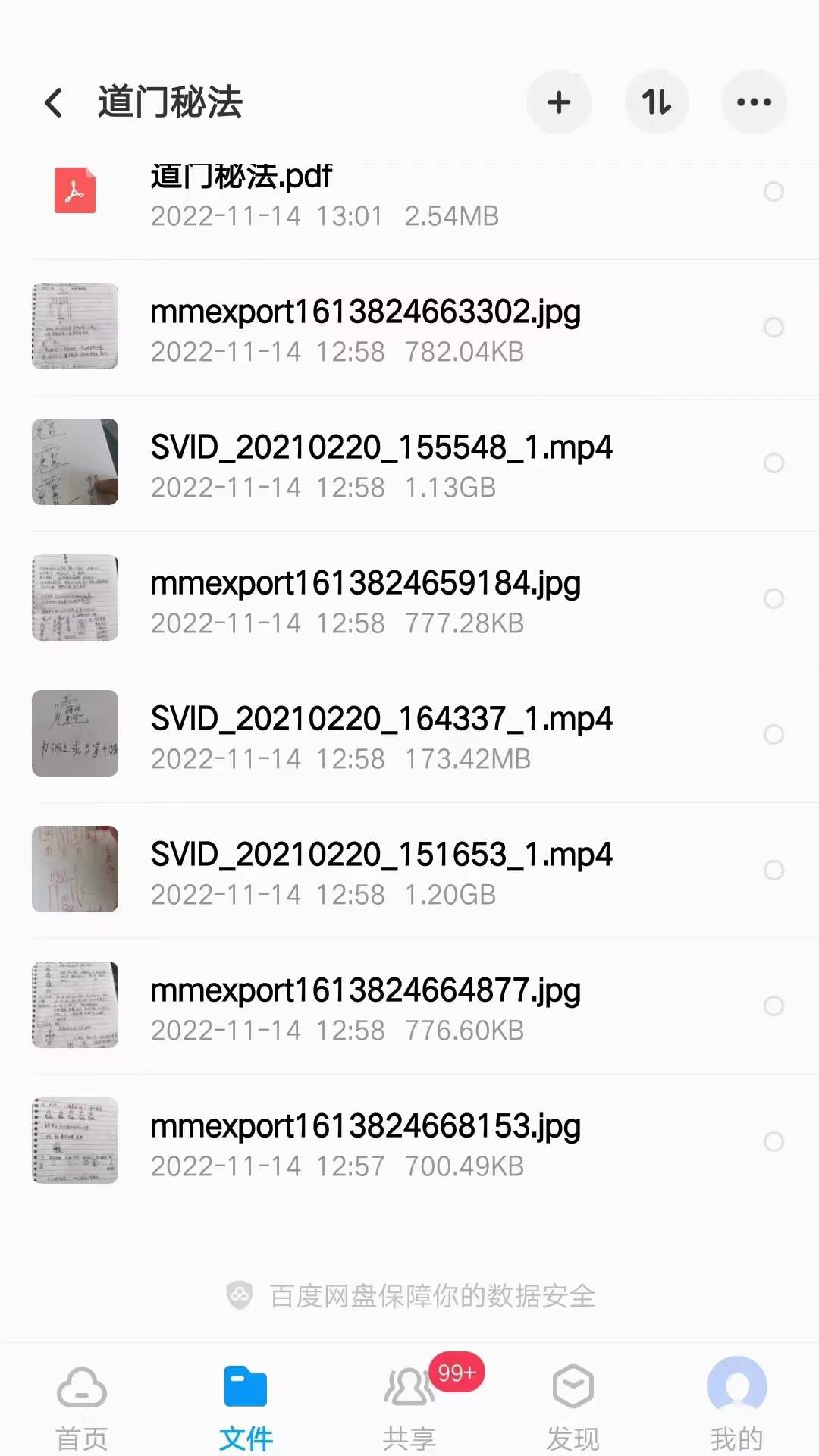The height and width of the screenshot is (1456, 819).
Task: Open the 我的 profile tab
Action: pos(736,1407)
